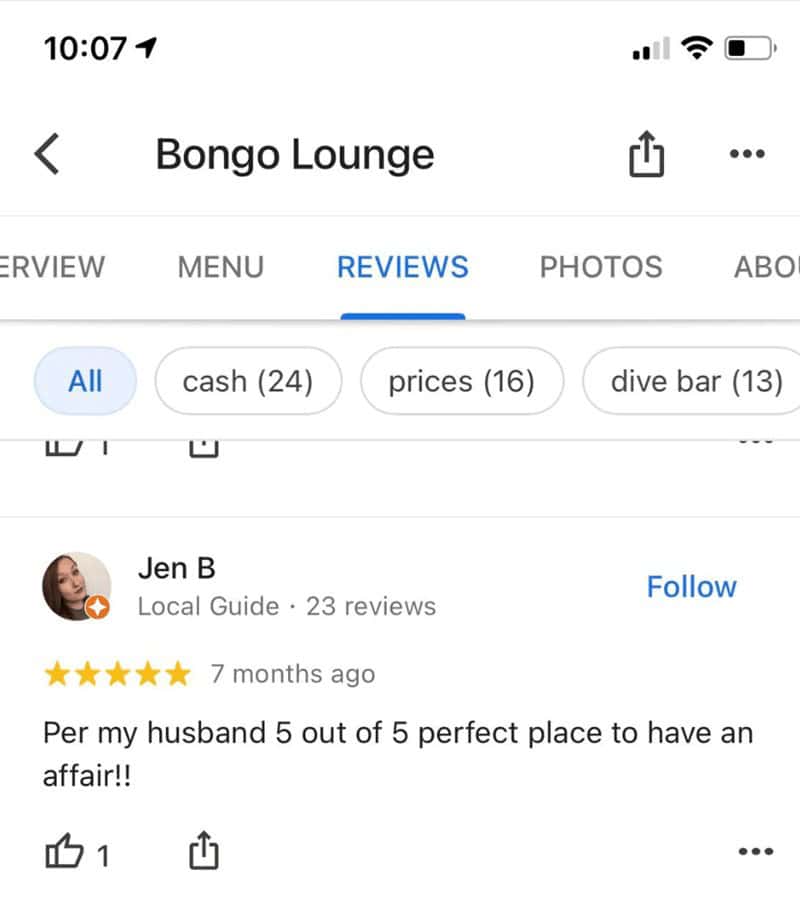Switch to the PHOTOS tab

pyautogui.click(x=600, y=267)
